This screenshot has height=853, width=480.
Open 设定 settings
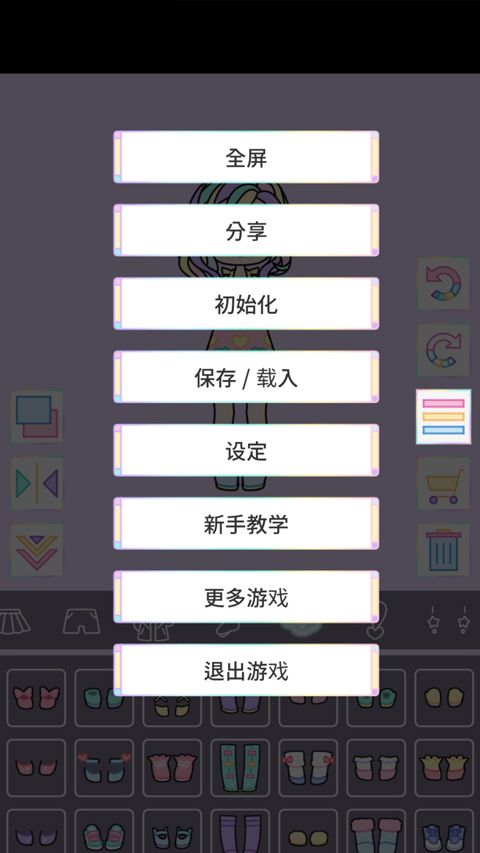pos(246,450)
